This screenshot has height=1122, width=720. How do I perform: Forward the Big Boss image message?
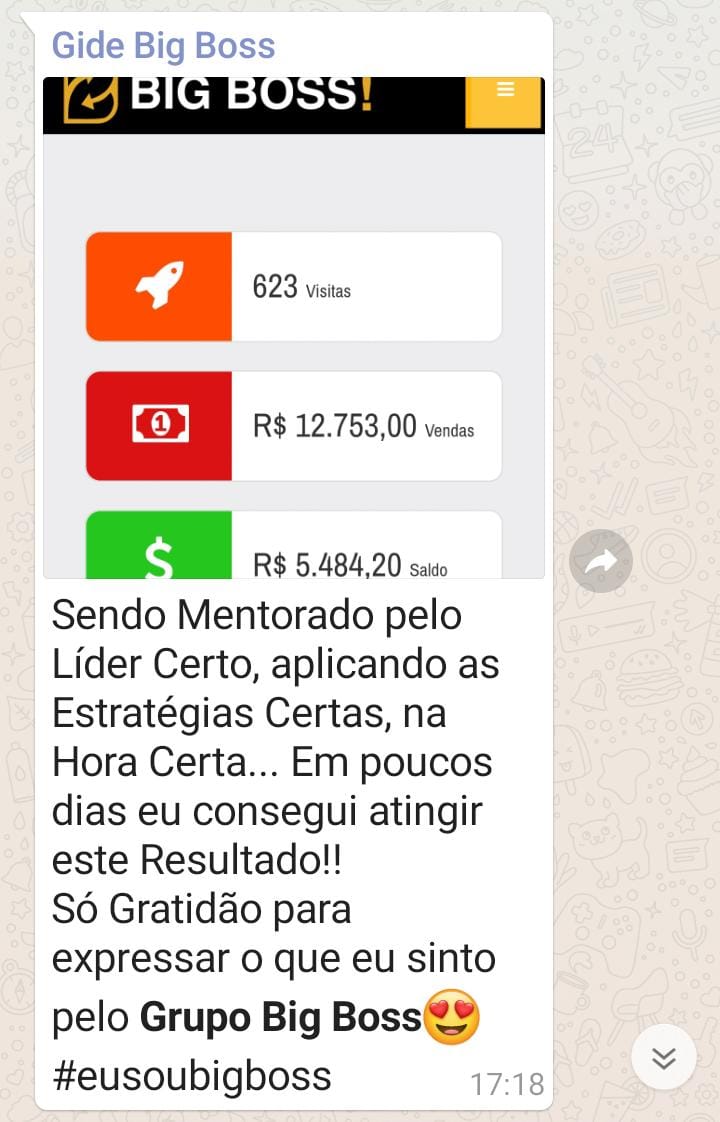pos(601,561)
